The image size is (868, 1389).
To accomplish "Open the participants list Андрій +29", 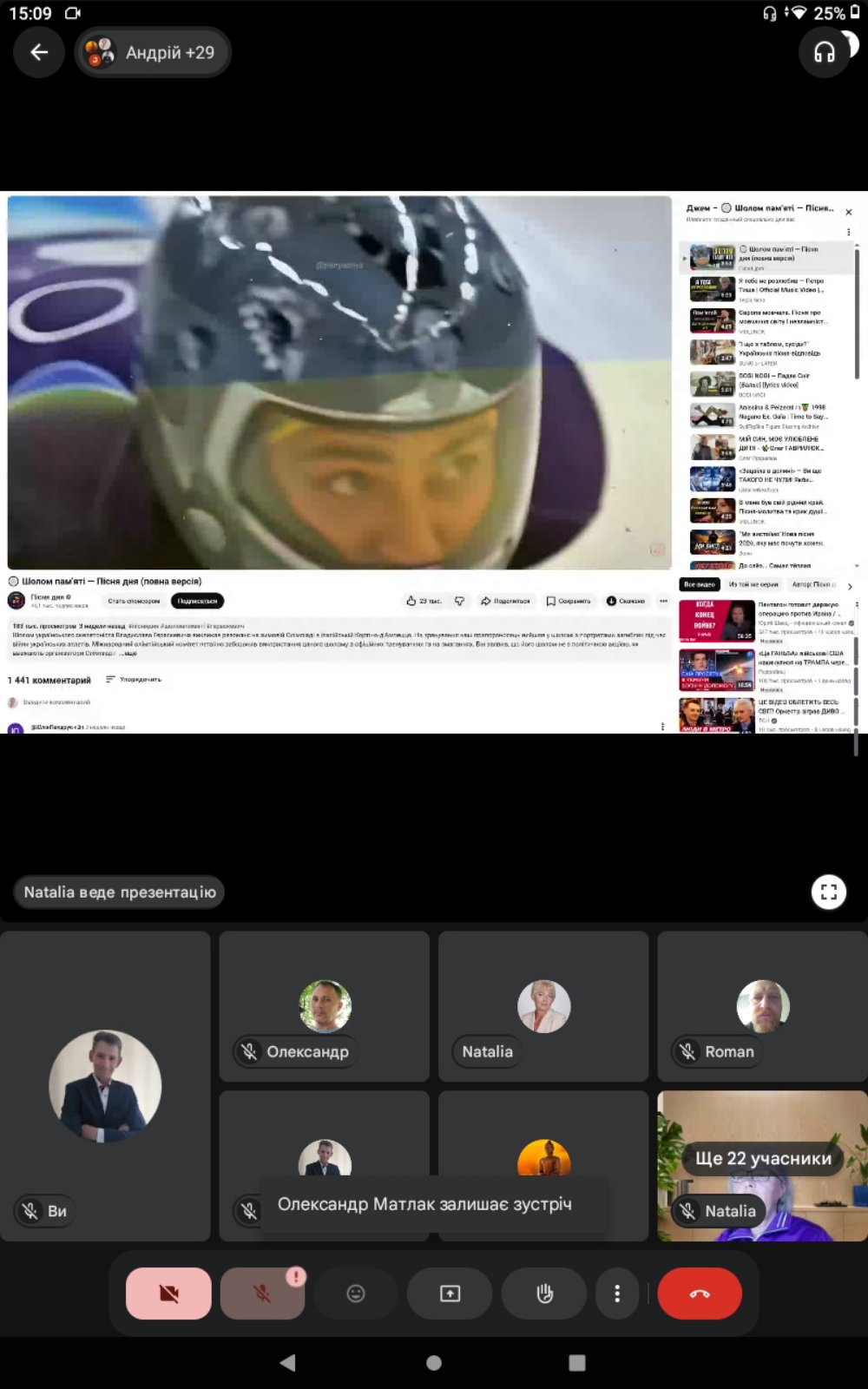I will coord(153,53).
